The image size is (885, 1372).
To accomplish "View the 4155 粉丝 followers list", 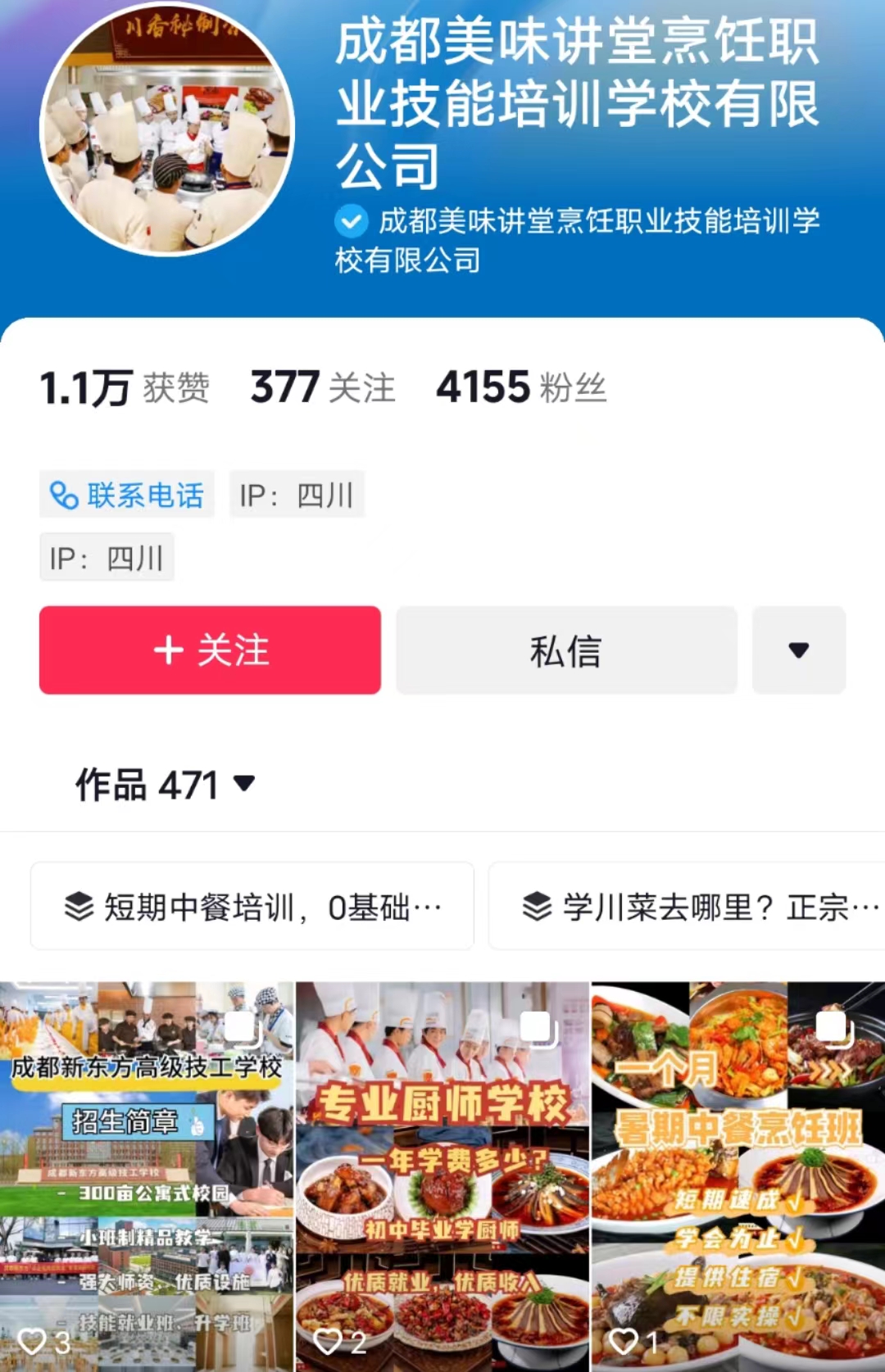I will pyautogui.click(x=521, y=387).
